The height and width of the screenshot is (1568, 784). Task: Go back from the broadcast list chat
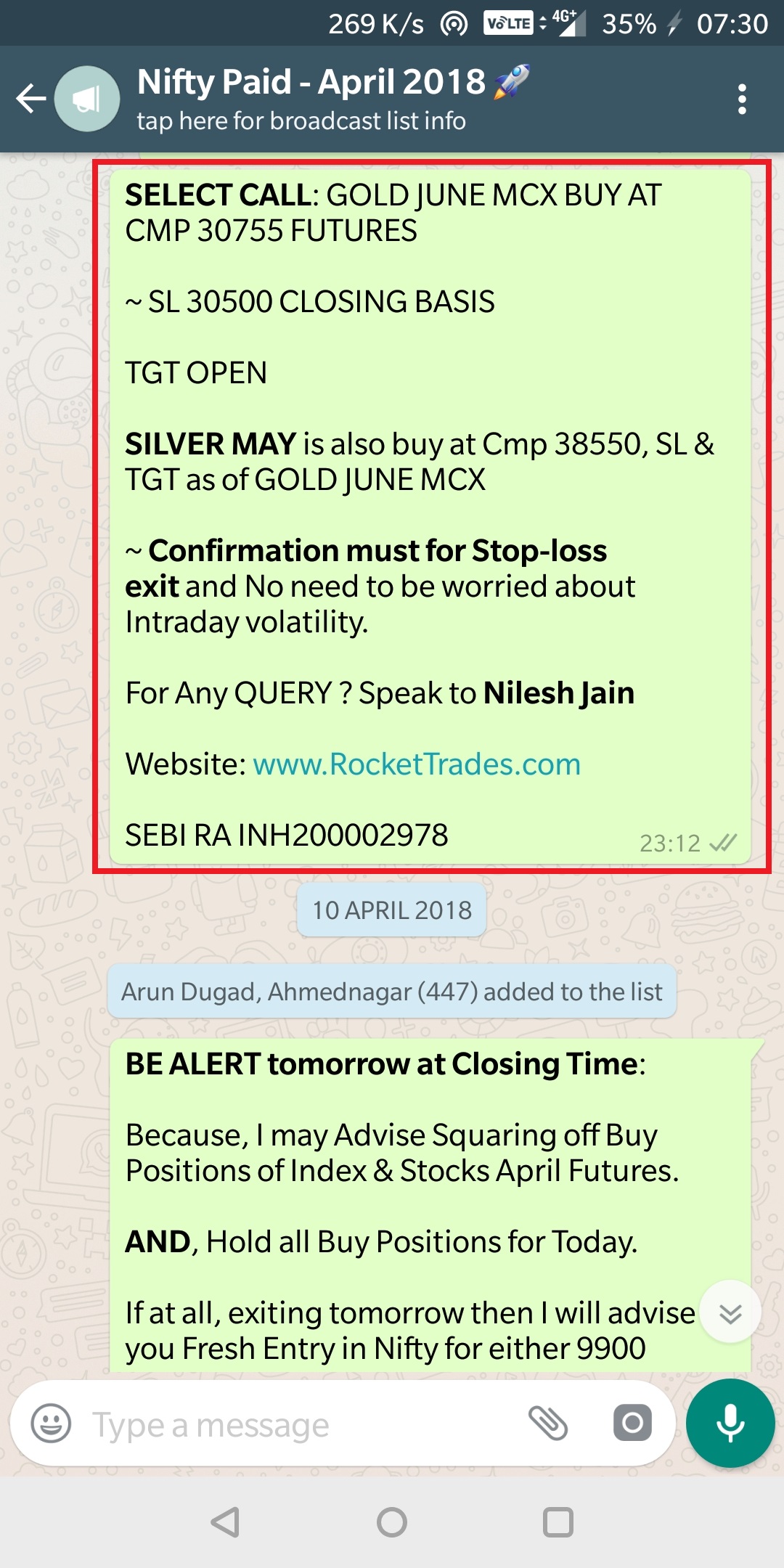point(32,99)
